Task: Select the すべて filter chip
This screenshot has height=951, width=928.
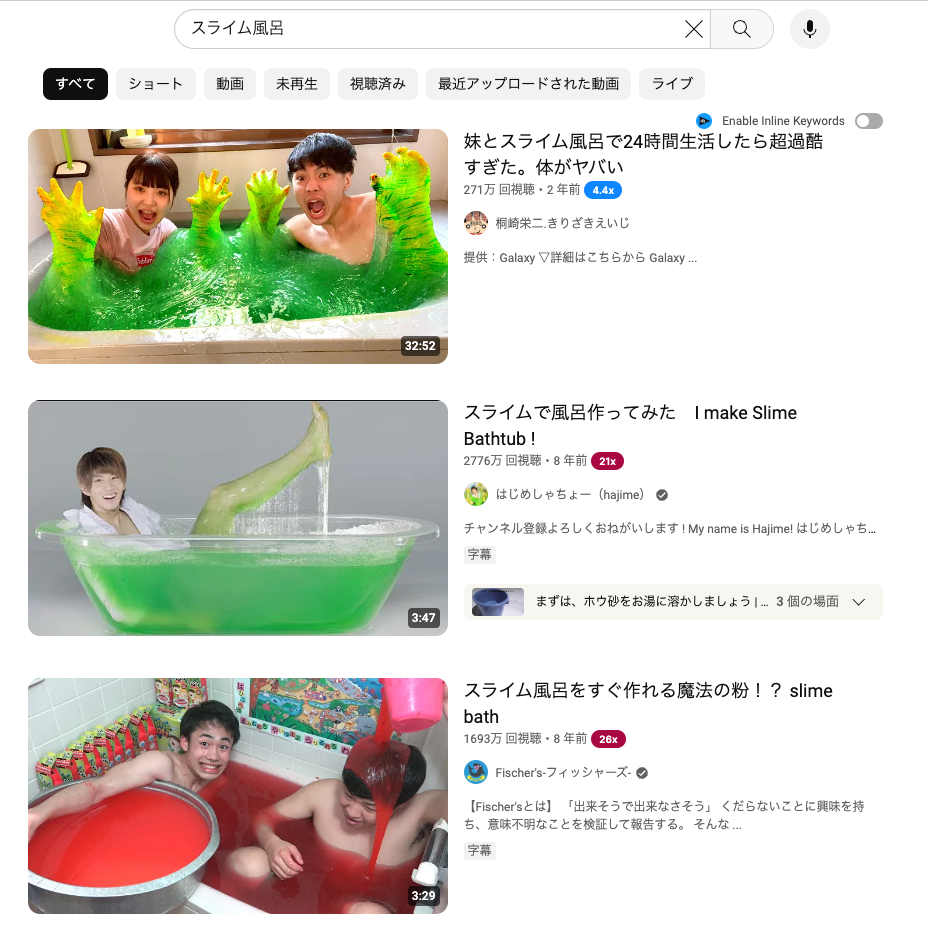Action: 75,84
